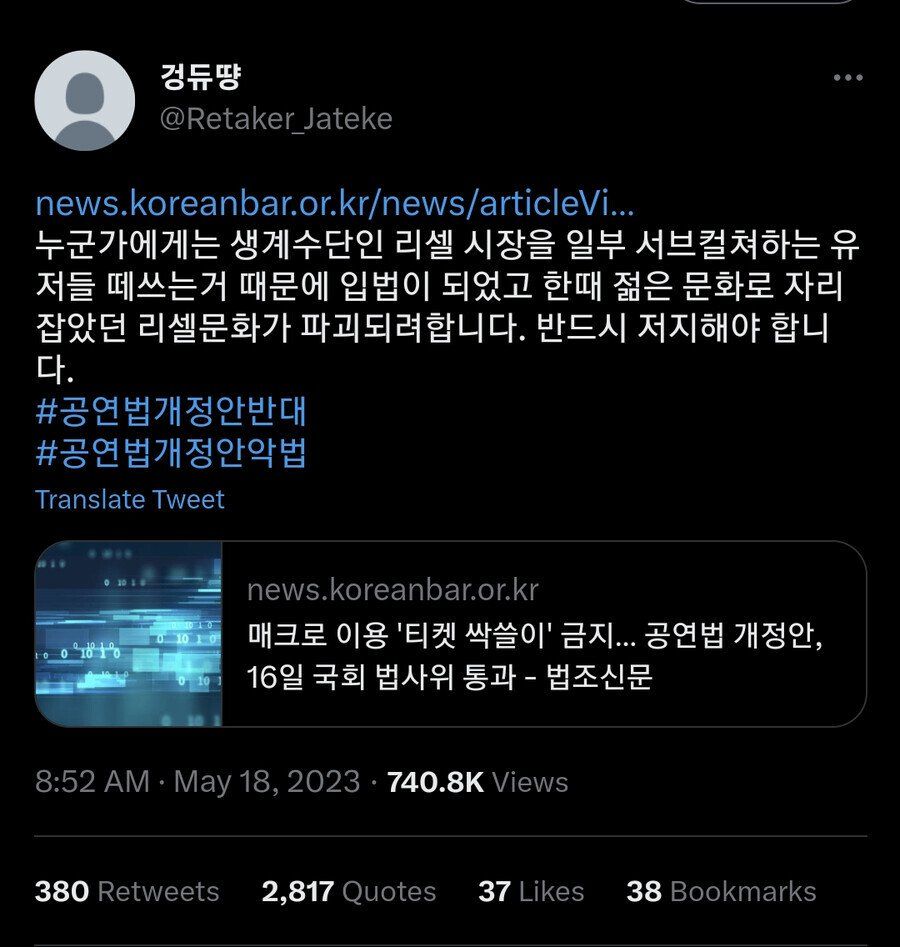
Task: Open the 740.8K Views analytics
Action: (477, 782)
